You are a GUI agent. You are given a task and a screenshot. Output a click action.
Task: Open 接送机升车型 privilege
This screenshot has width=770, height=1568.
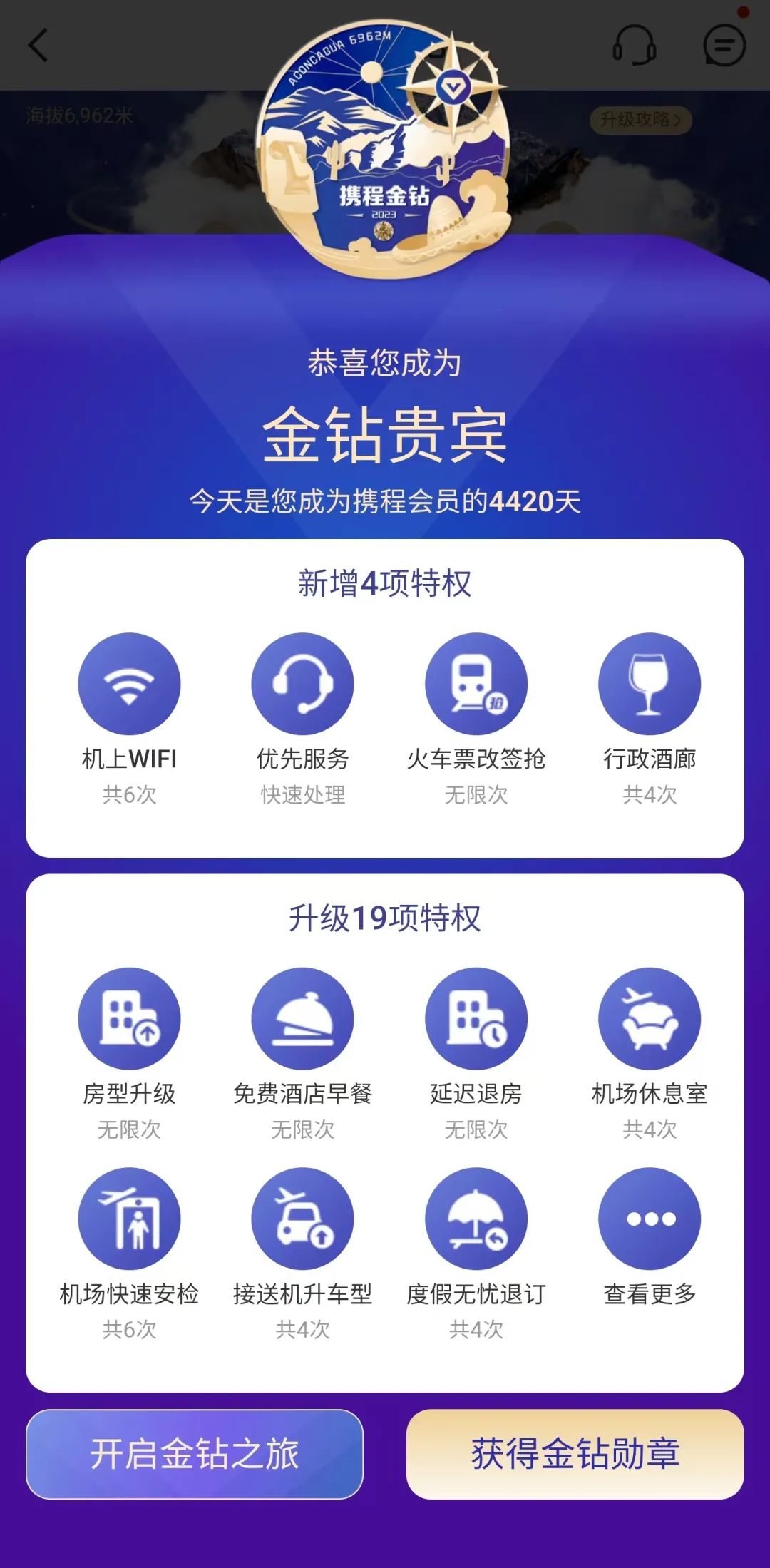coord(302,1219)
